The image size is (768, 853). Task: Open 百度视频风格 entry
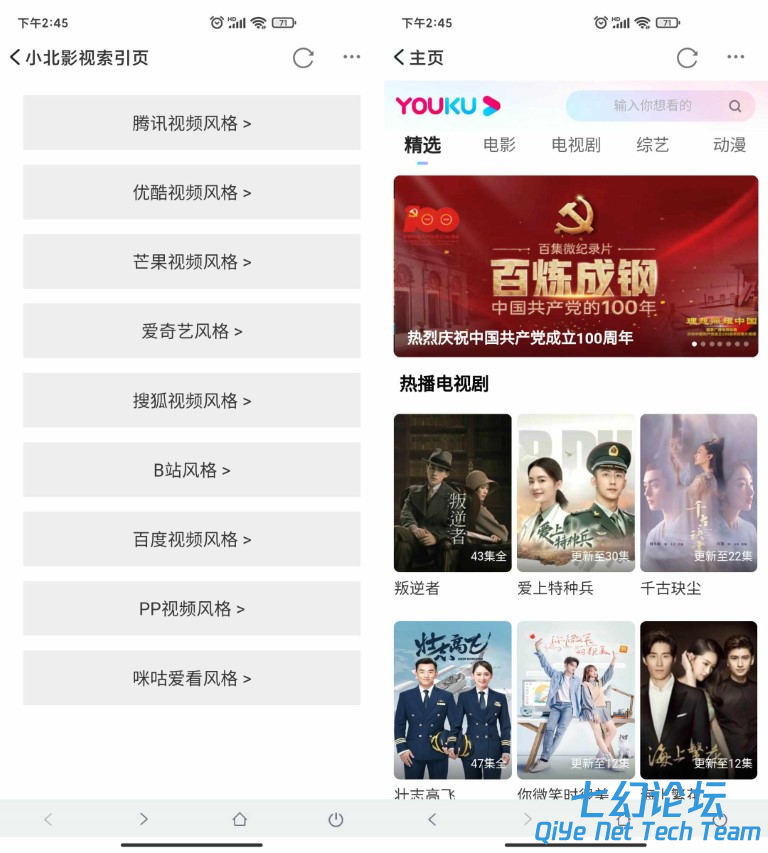point(191,539)
